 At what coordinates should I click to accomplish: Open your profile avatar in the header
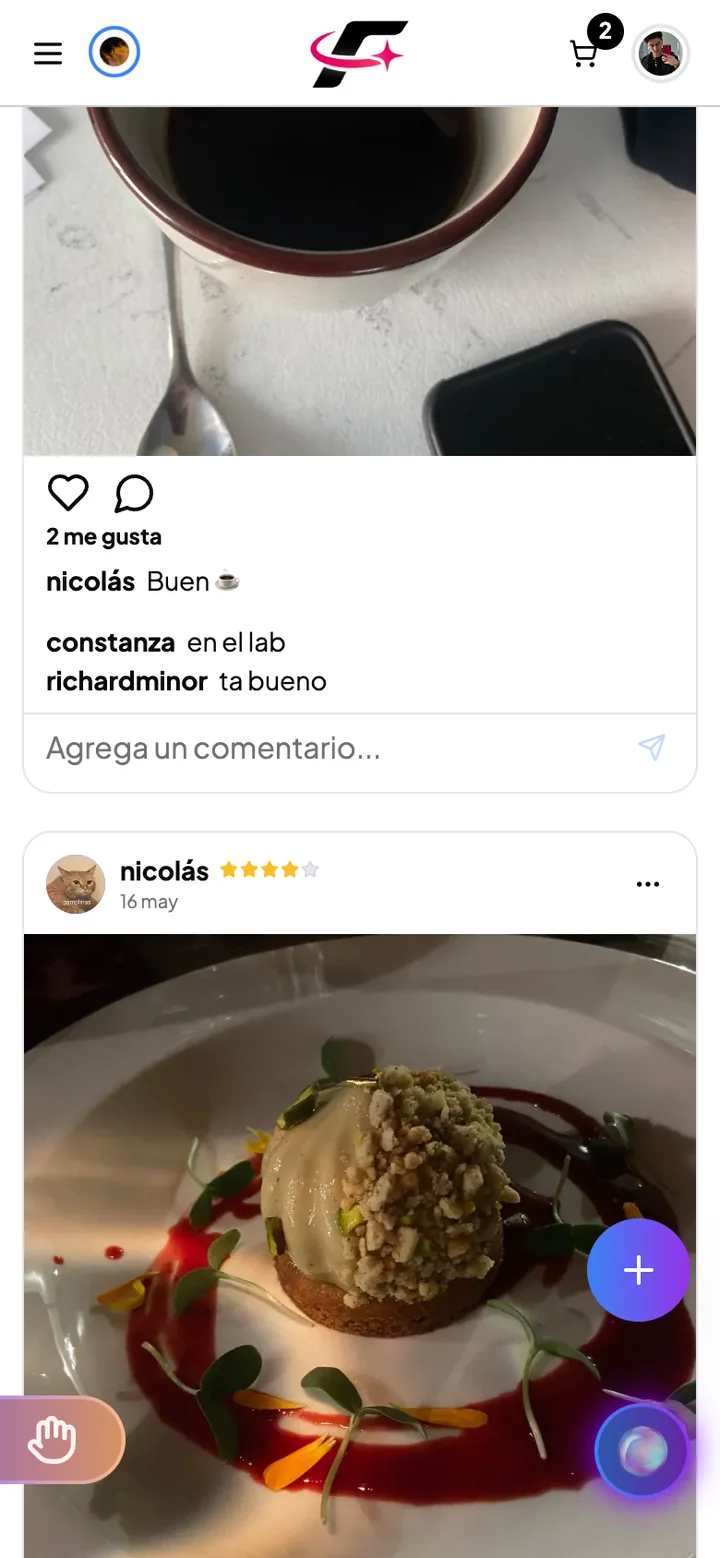(x=661, y=53)
